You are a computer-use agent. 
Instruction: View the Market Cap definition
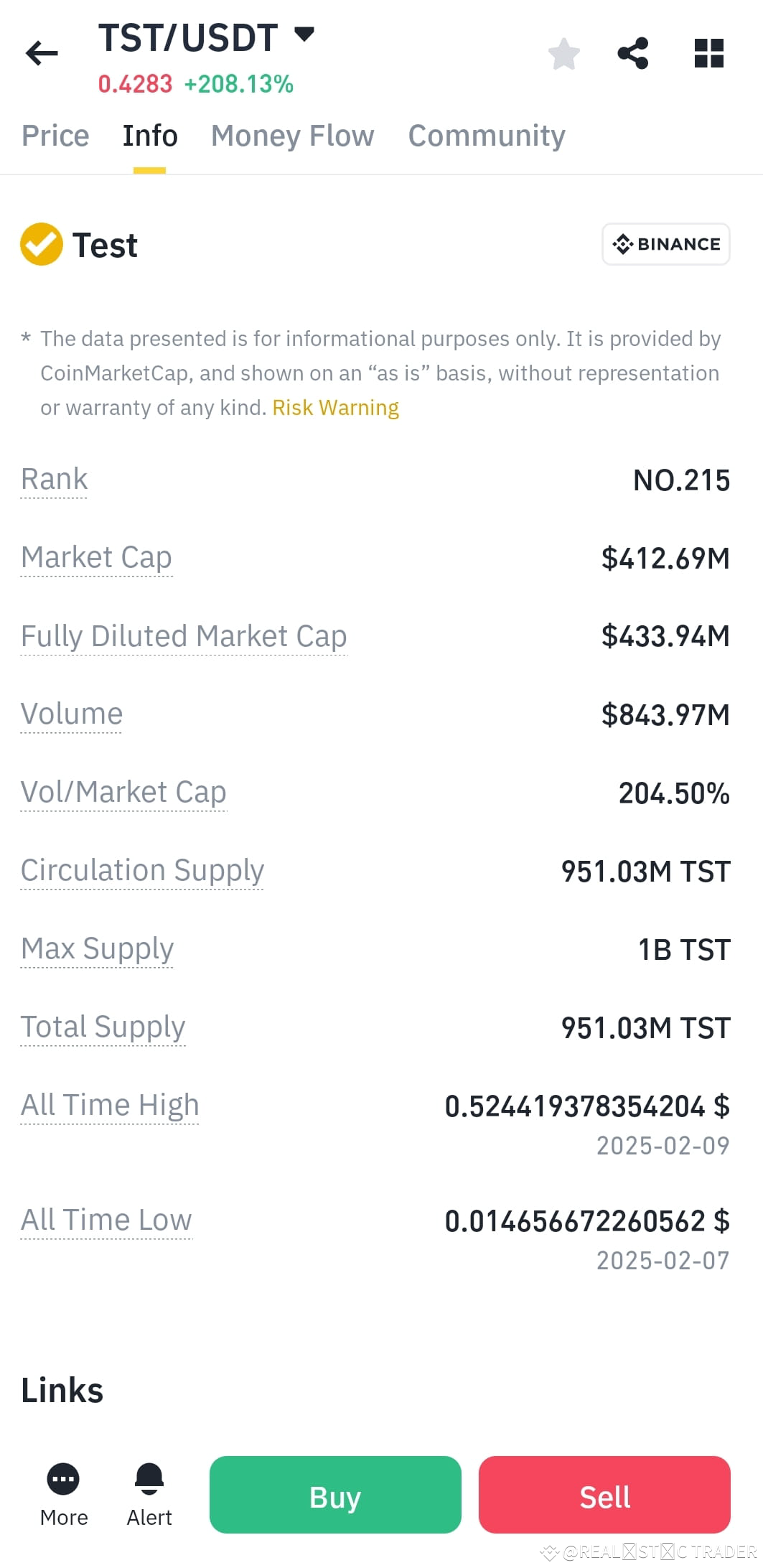click(96, 557)
